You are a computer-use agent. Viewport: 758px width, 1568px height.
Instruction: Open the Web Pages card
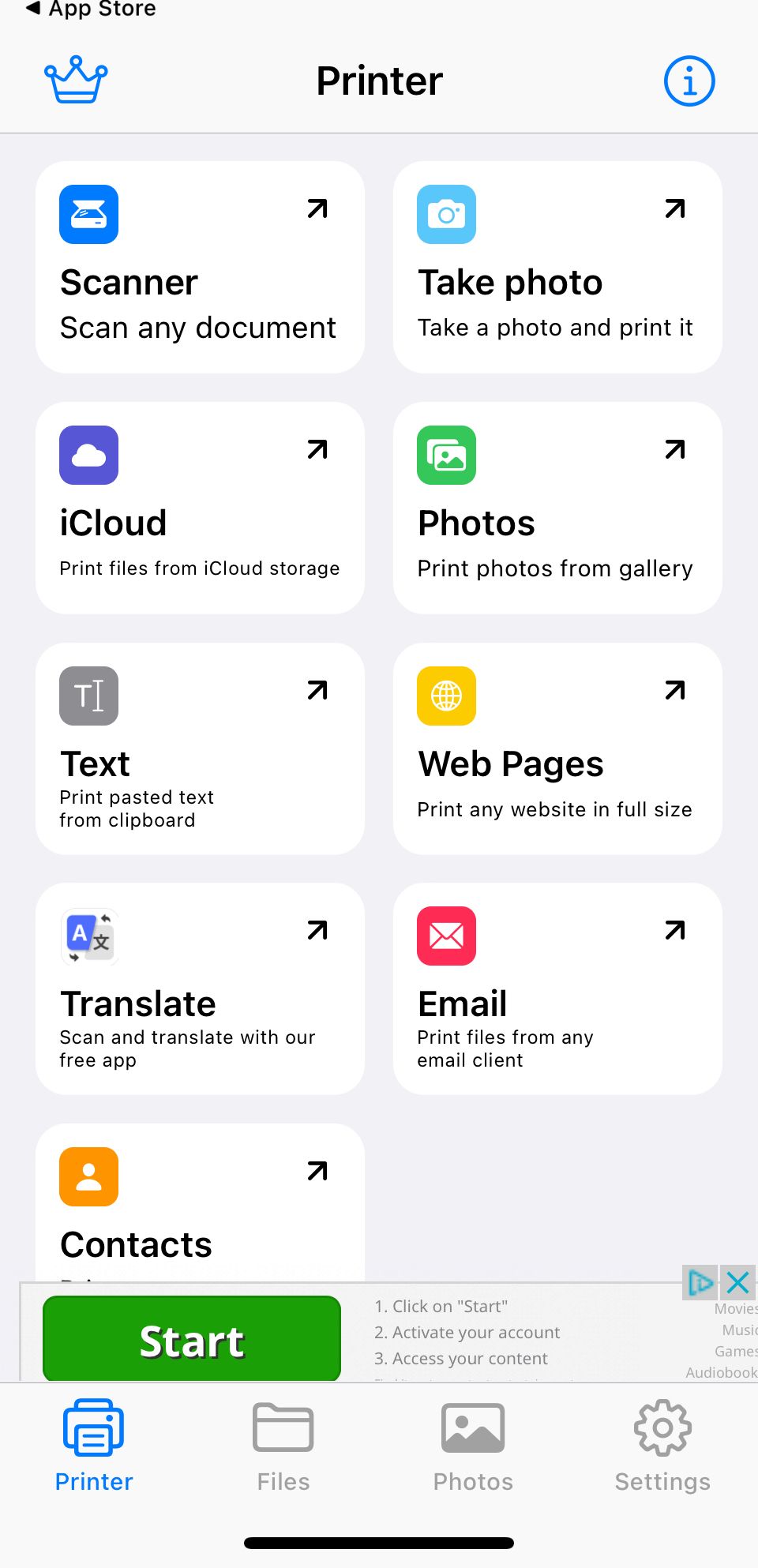coord(557,748)
